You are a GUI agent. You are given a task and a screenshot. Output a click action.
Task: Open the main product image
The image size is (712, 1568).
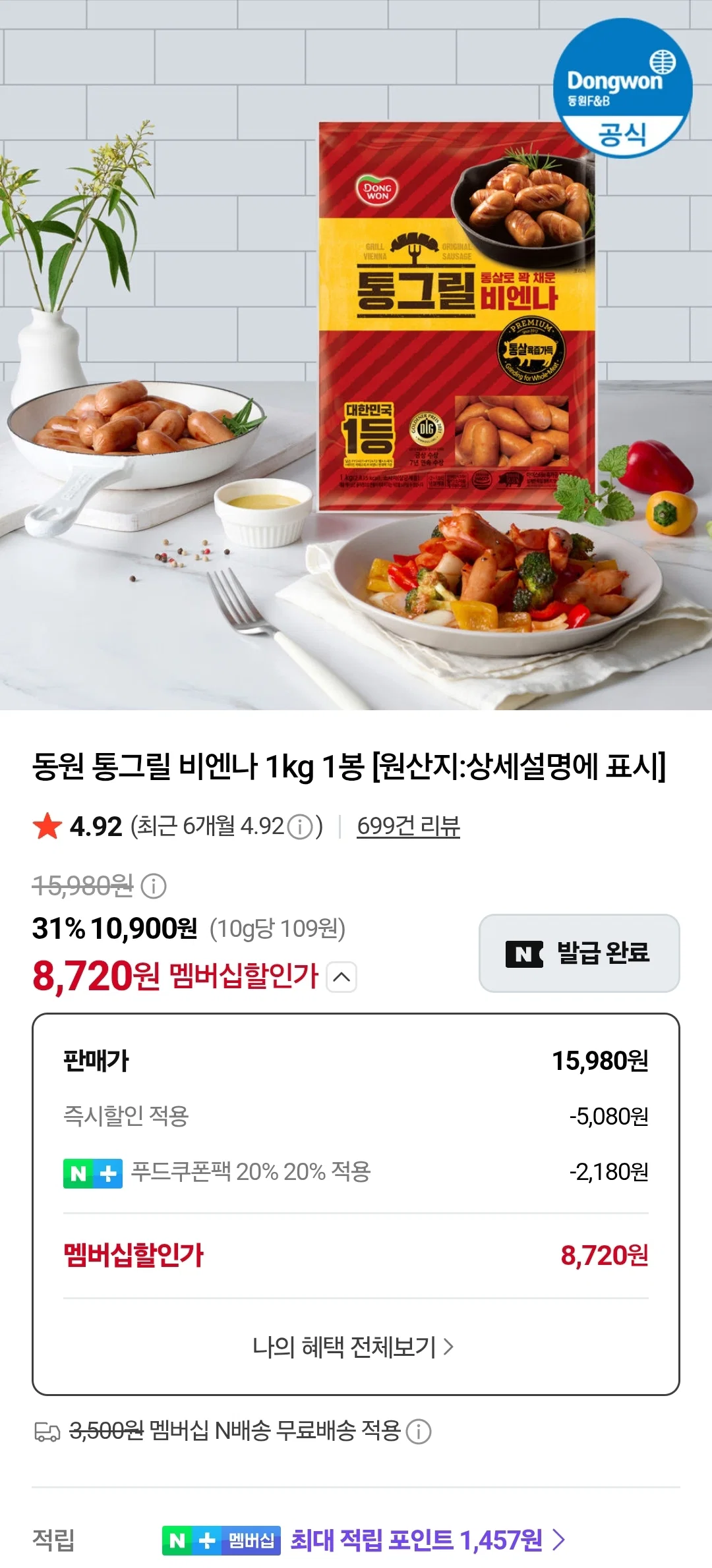[356, 355]
